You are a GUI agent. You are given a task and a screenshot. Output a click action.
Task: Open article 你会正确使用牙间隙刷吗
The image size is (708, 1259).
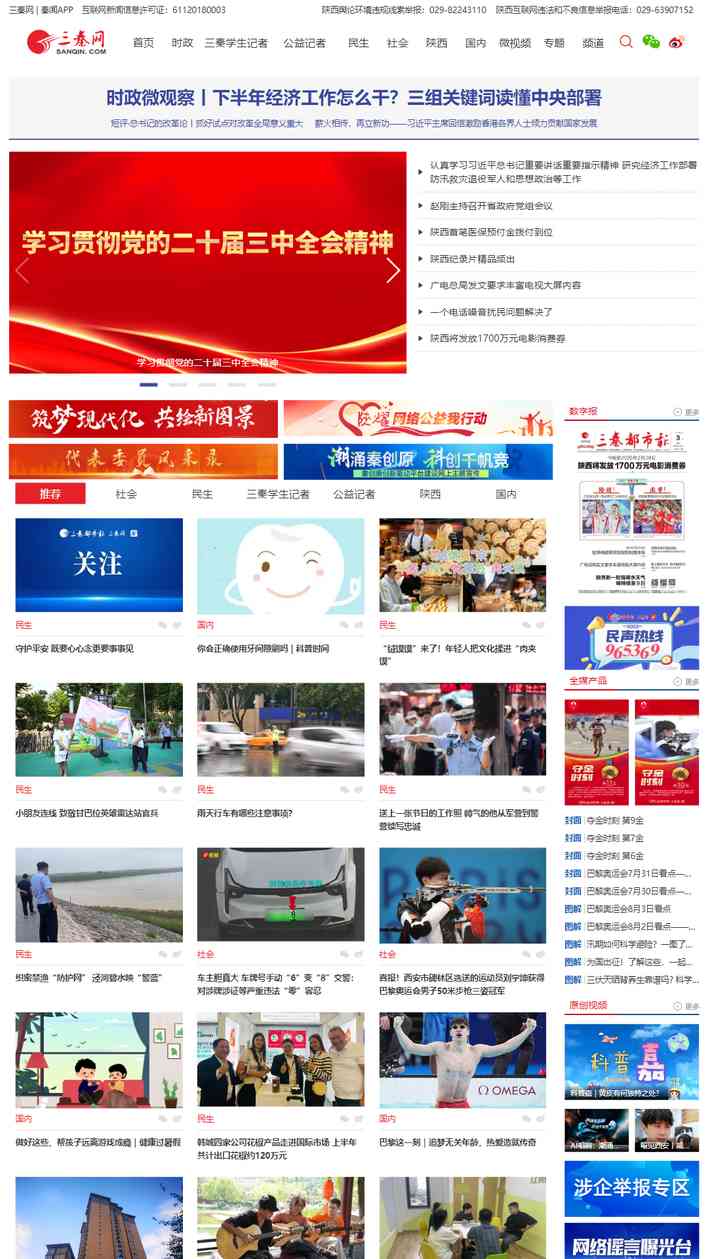pos(263,648)
